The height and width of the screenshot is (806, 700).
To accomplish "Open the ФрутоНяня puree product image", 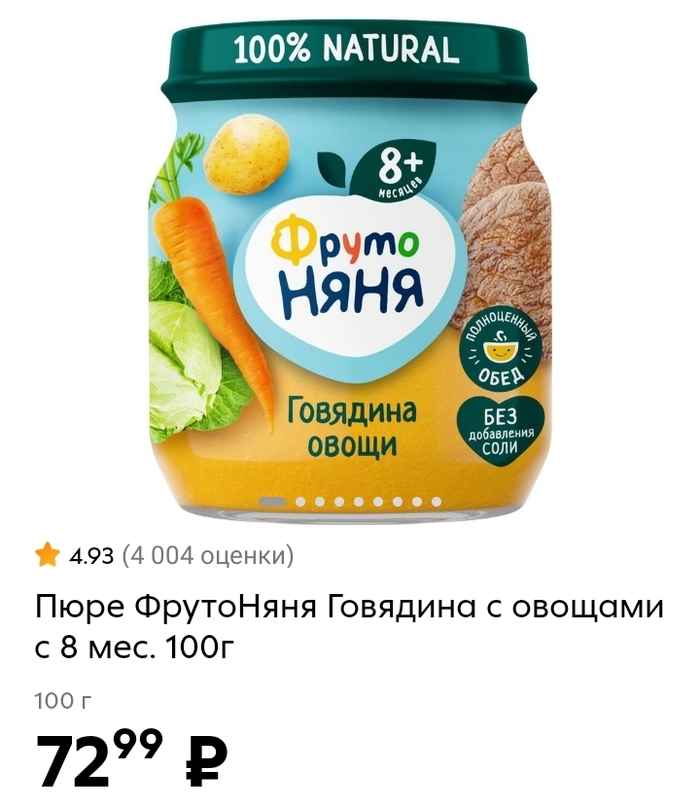I will tap(349, 270).
